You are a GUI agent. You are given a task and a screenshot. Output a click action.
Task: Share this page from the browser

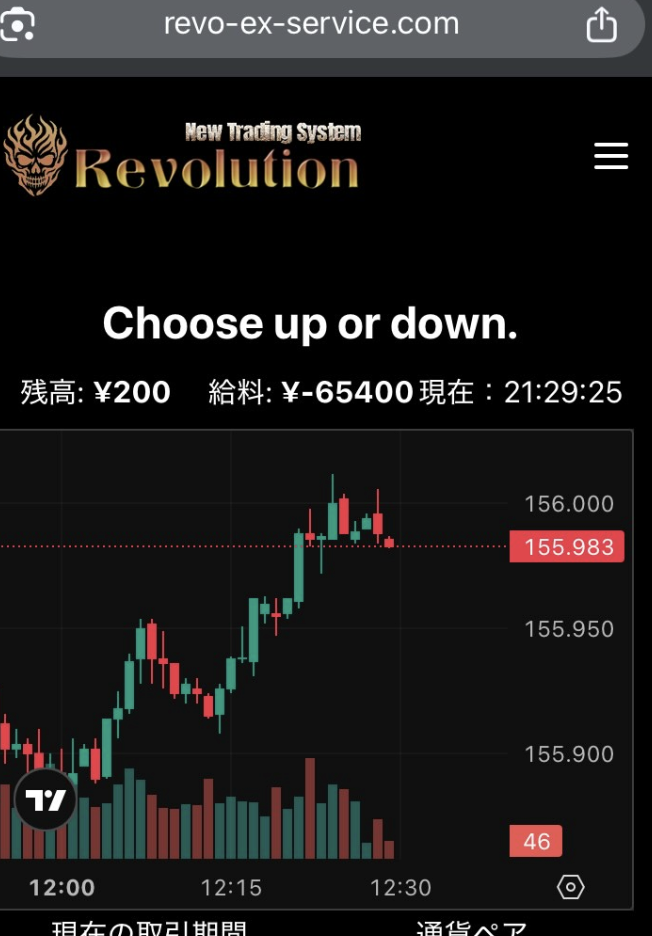click(601, 25)
